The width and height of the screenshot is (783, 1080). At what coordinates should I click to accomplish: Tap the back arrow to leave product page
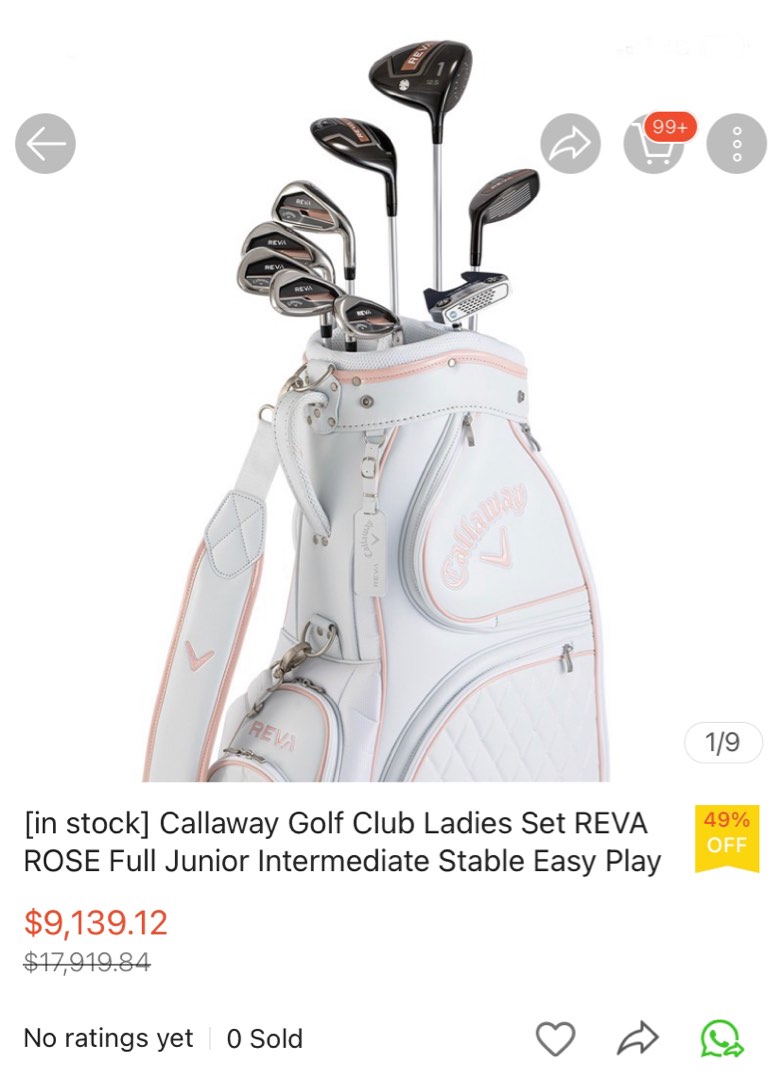pyautogui.click(x=44, y=143)
